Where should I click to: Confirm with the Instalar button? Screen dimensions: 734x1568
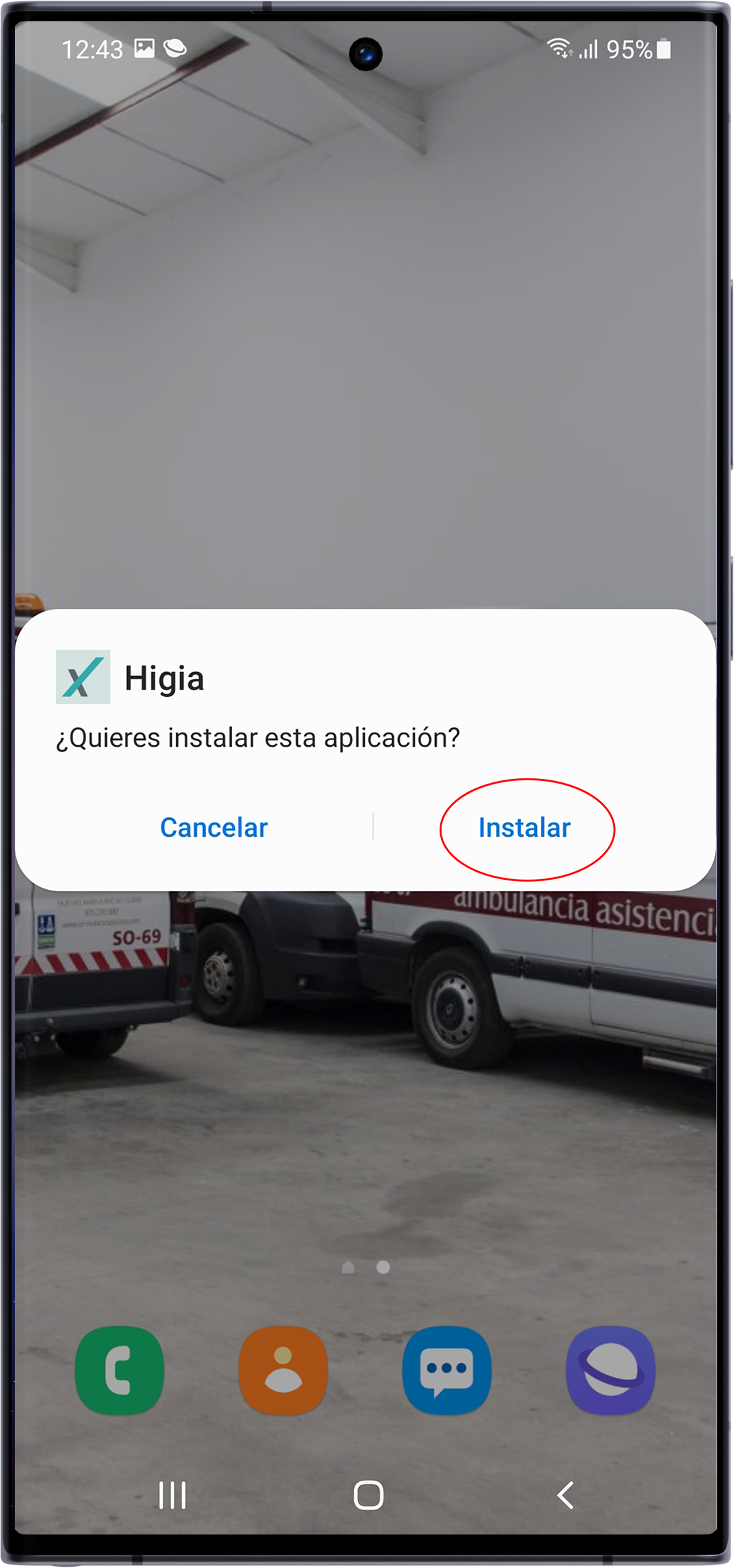coord(524,827)
